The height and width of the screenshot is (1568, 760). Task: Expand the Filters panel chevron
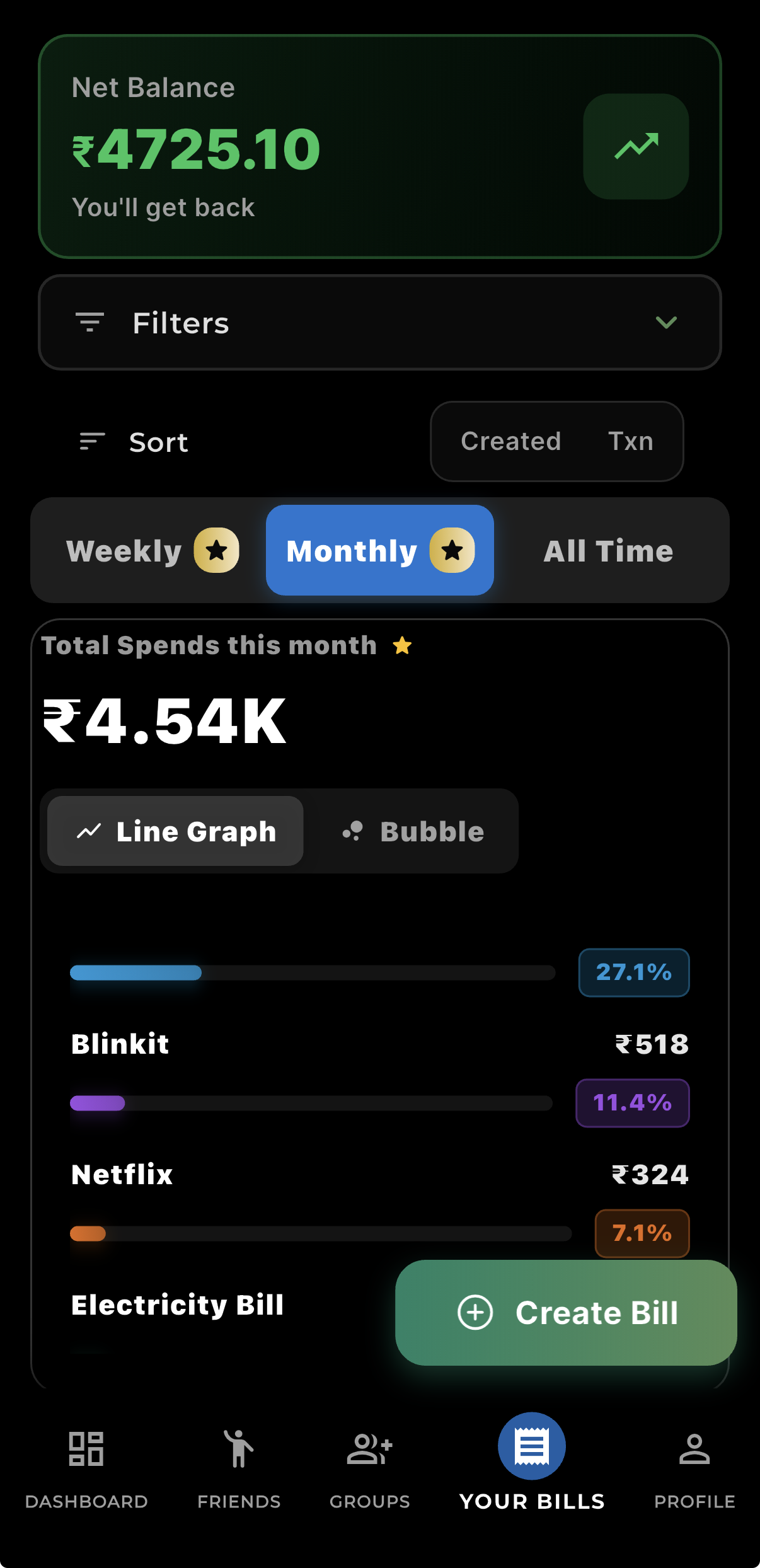[666, 323]
